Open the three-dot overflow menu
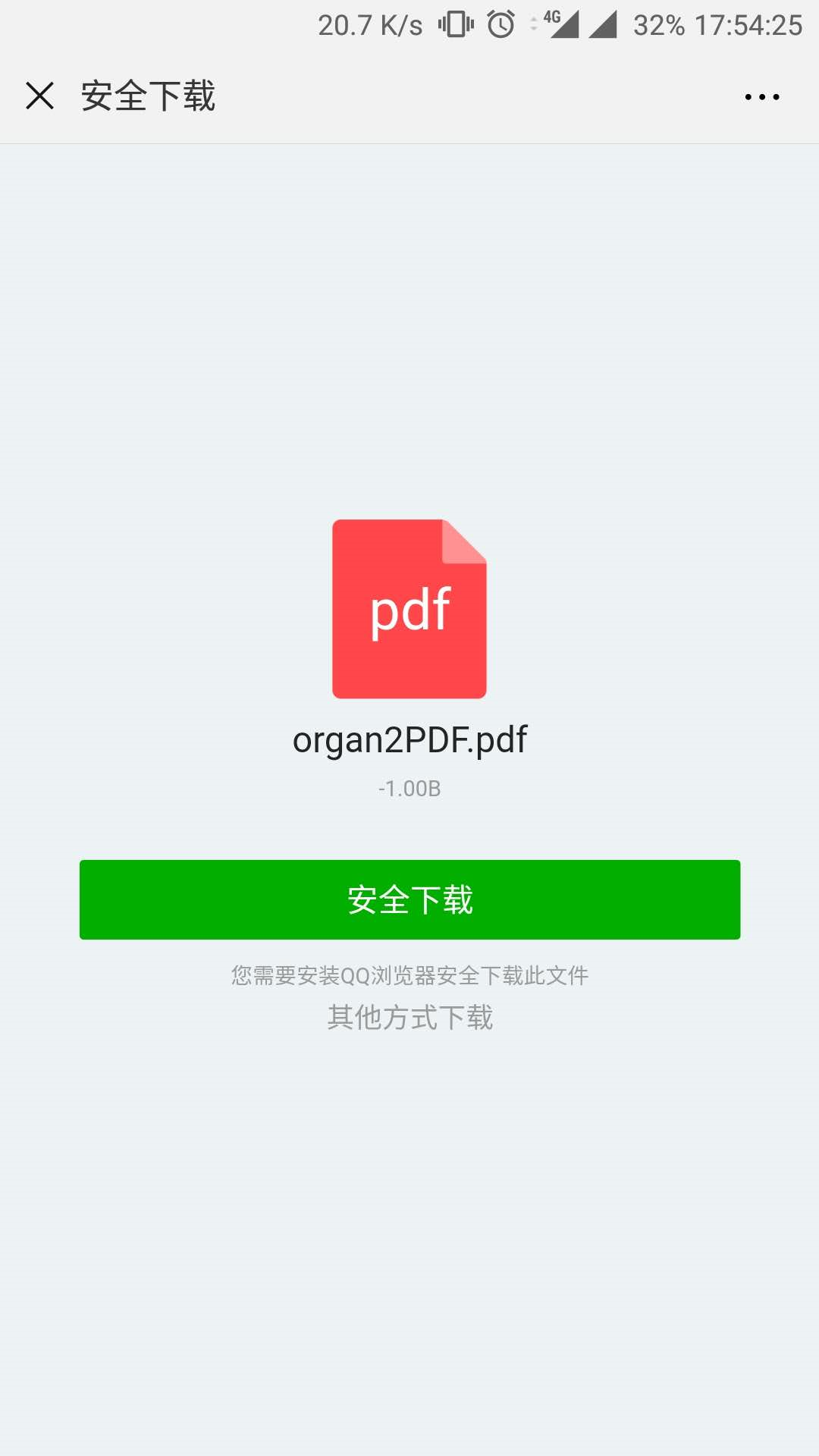 761,97
